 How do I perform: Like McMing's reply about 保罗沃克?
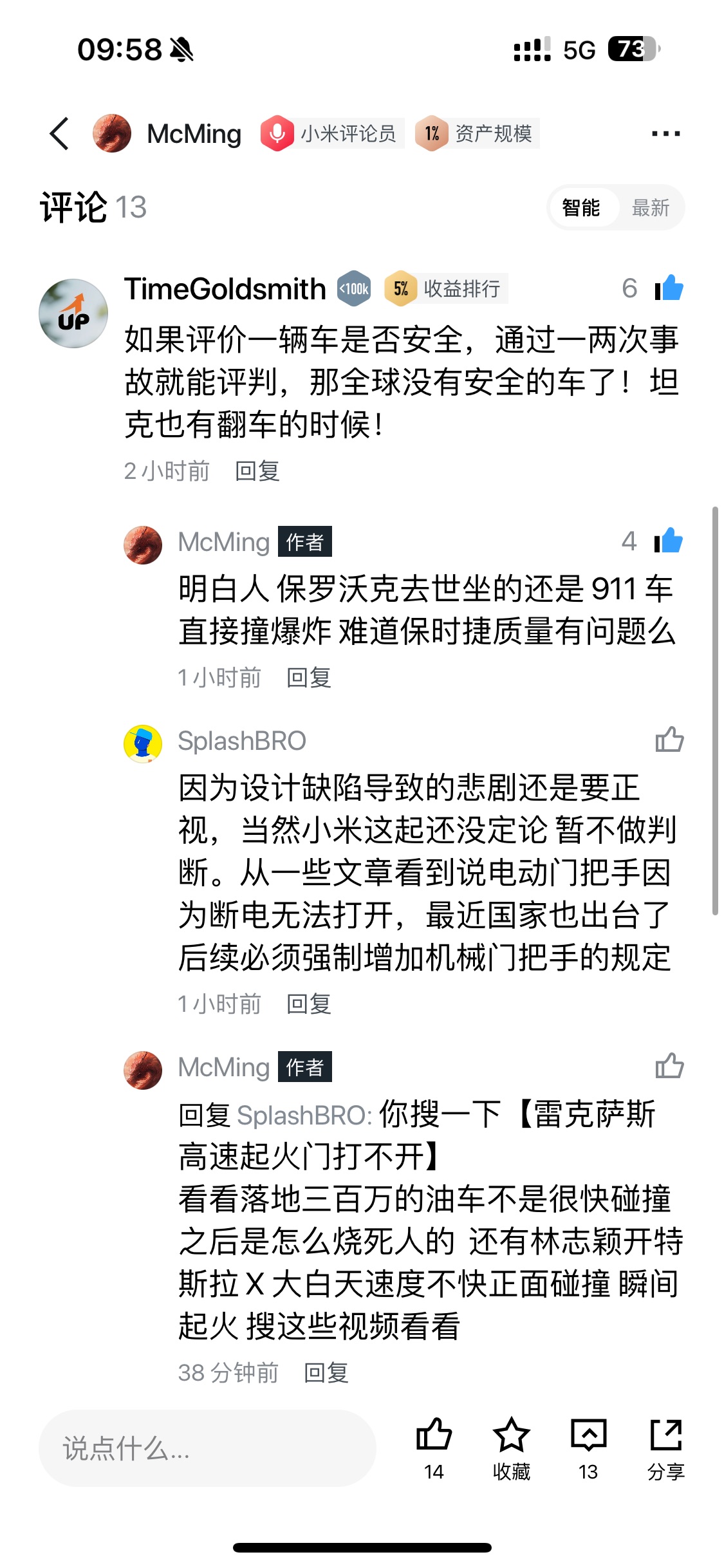tap(669, 541)
